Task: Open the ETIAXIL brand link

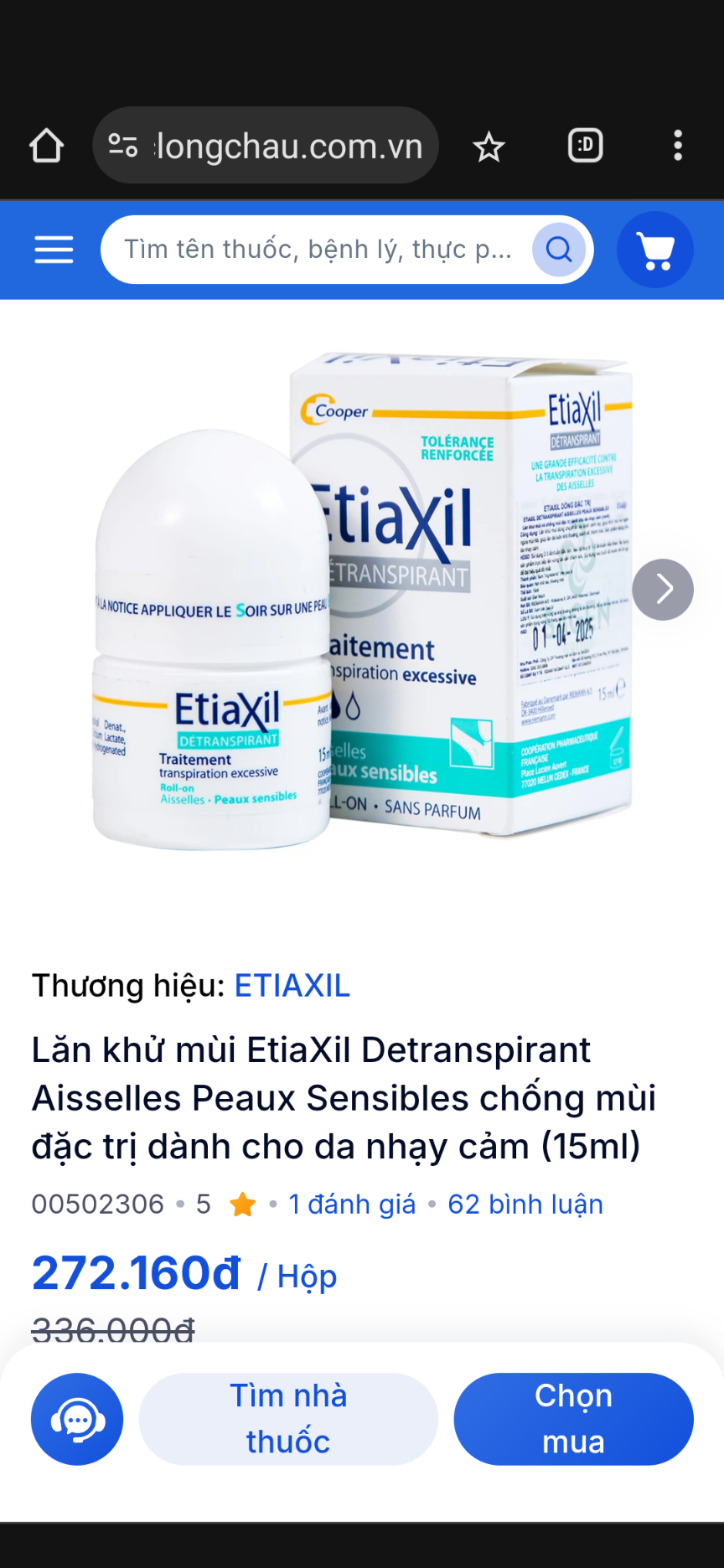Action: point(292,986)
